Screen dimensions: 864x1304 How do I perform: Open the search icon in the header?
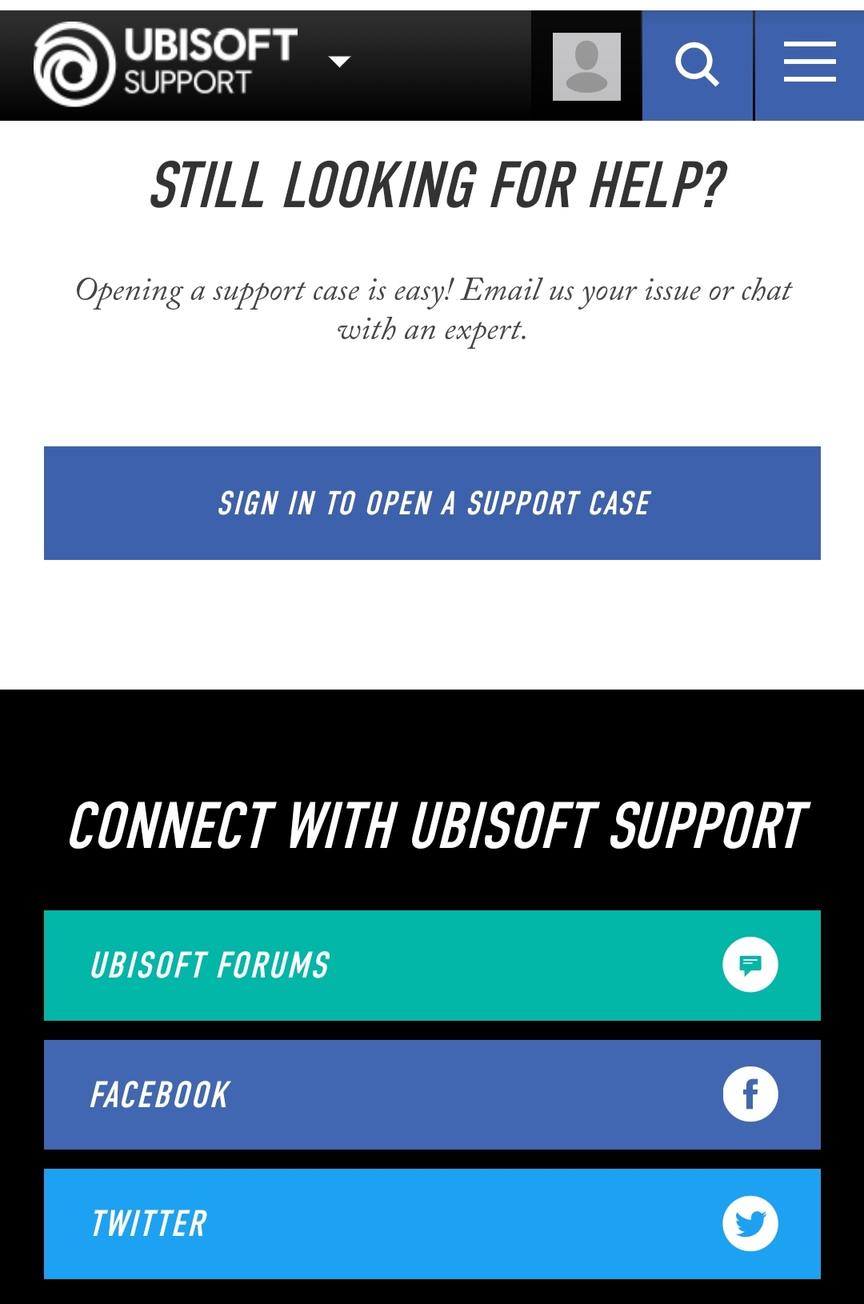pyautogui.click(x=697, y=66)
